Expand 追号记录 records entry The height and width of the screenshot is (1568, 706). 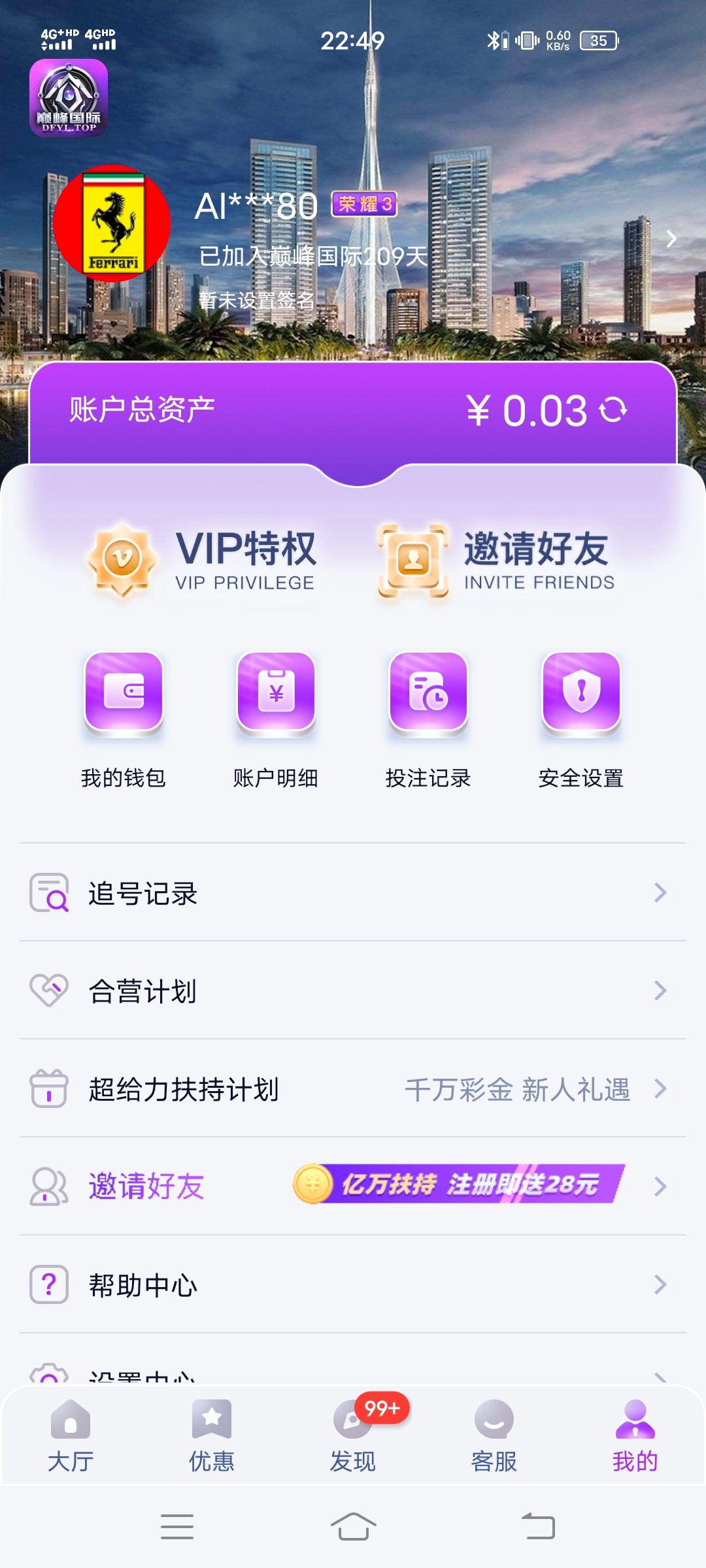pyautogui.click(x=353, y=893)
